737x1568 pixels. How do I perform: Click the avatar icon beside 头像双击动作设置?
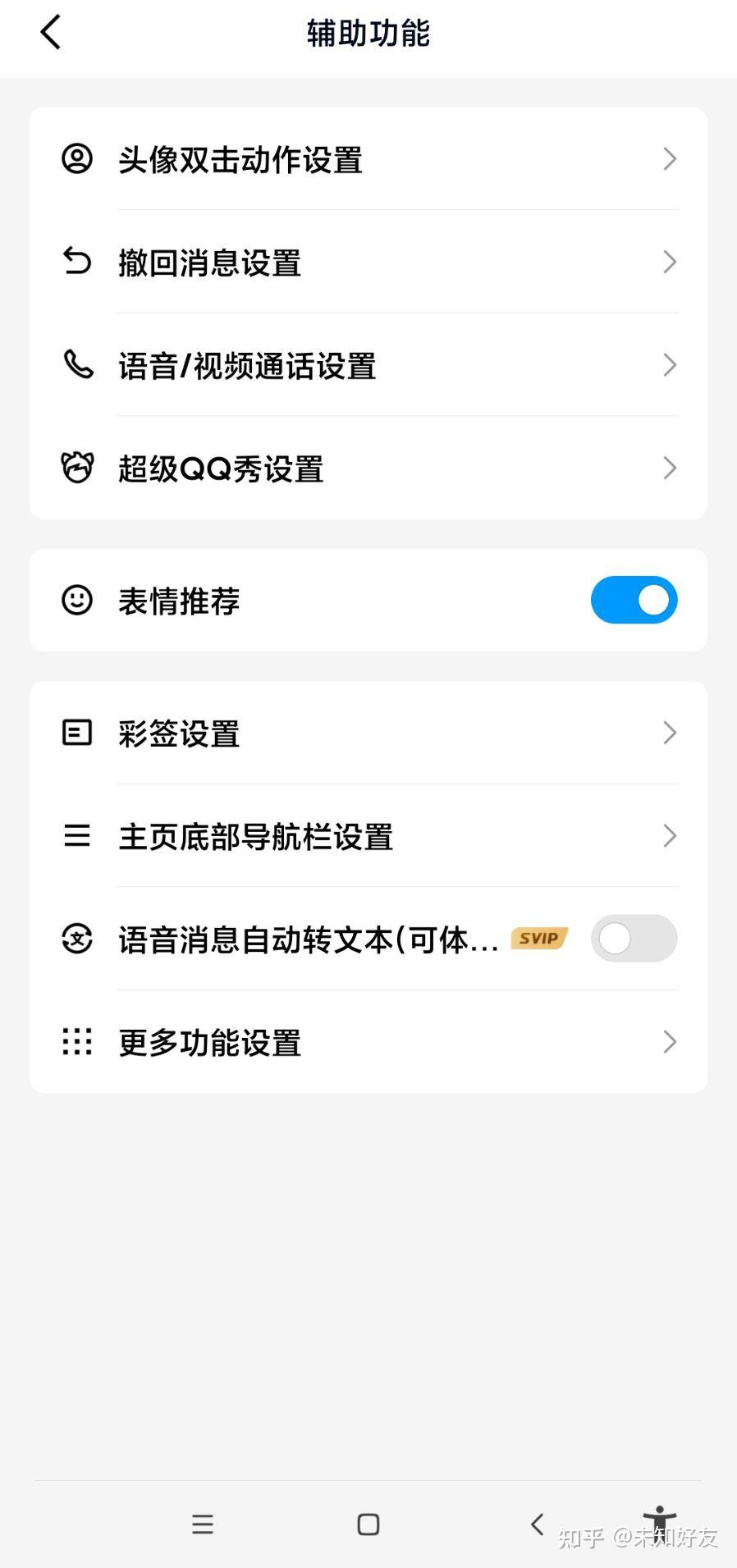pos(76,159)
